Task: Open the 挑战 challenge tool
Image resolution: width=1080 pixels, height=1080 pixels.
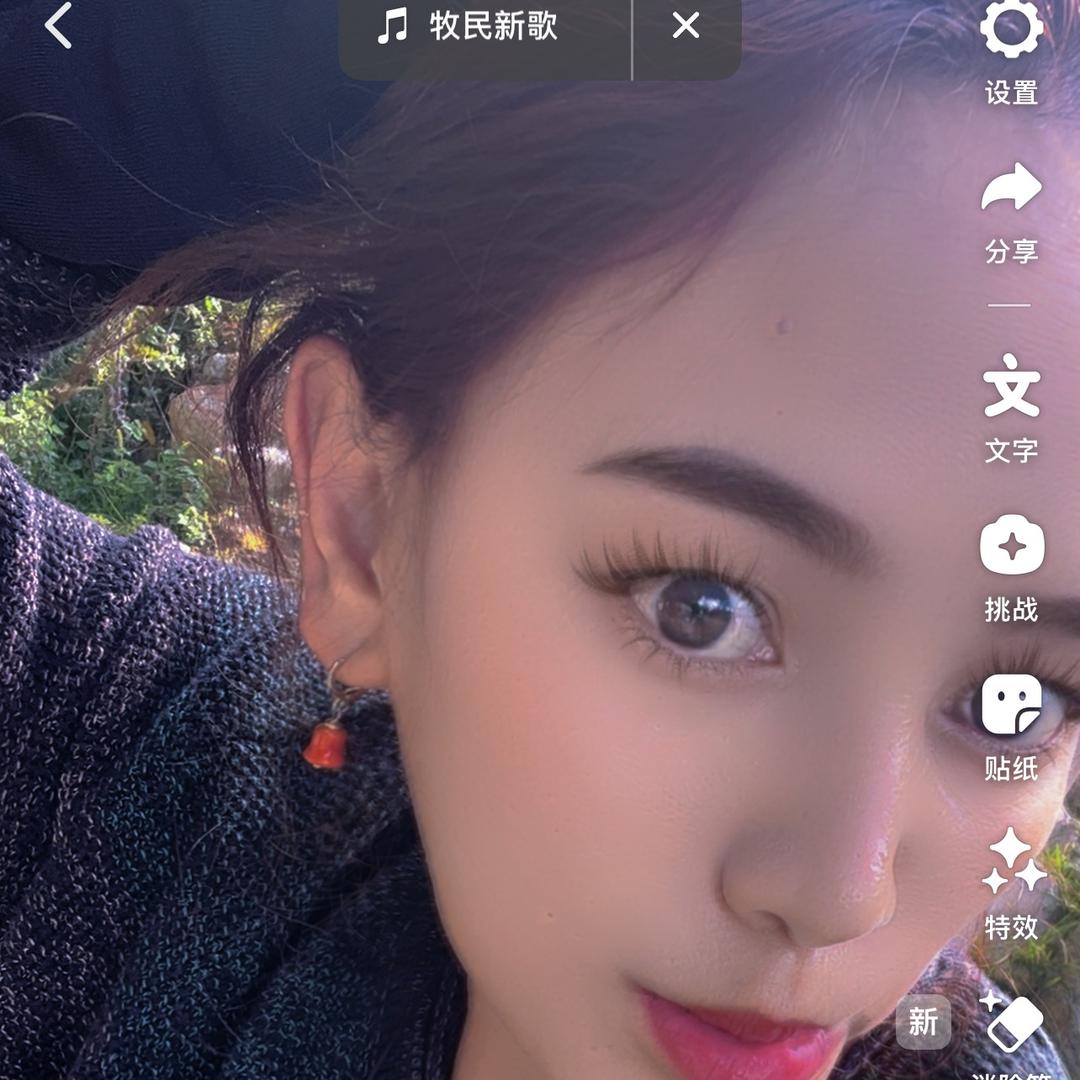Action: [x=1011, y=565]
